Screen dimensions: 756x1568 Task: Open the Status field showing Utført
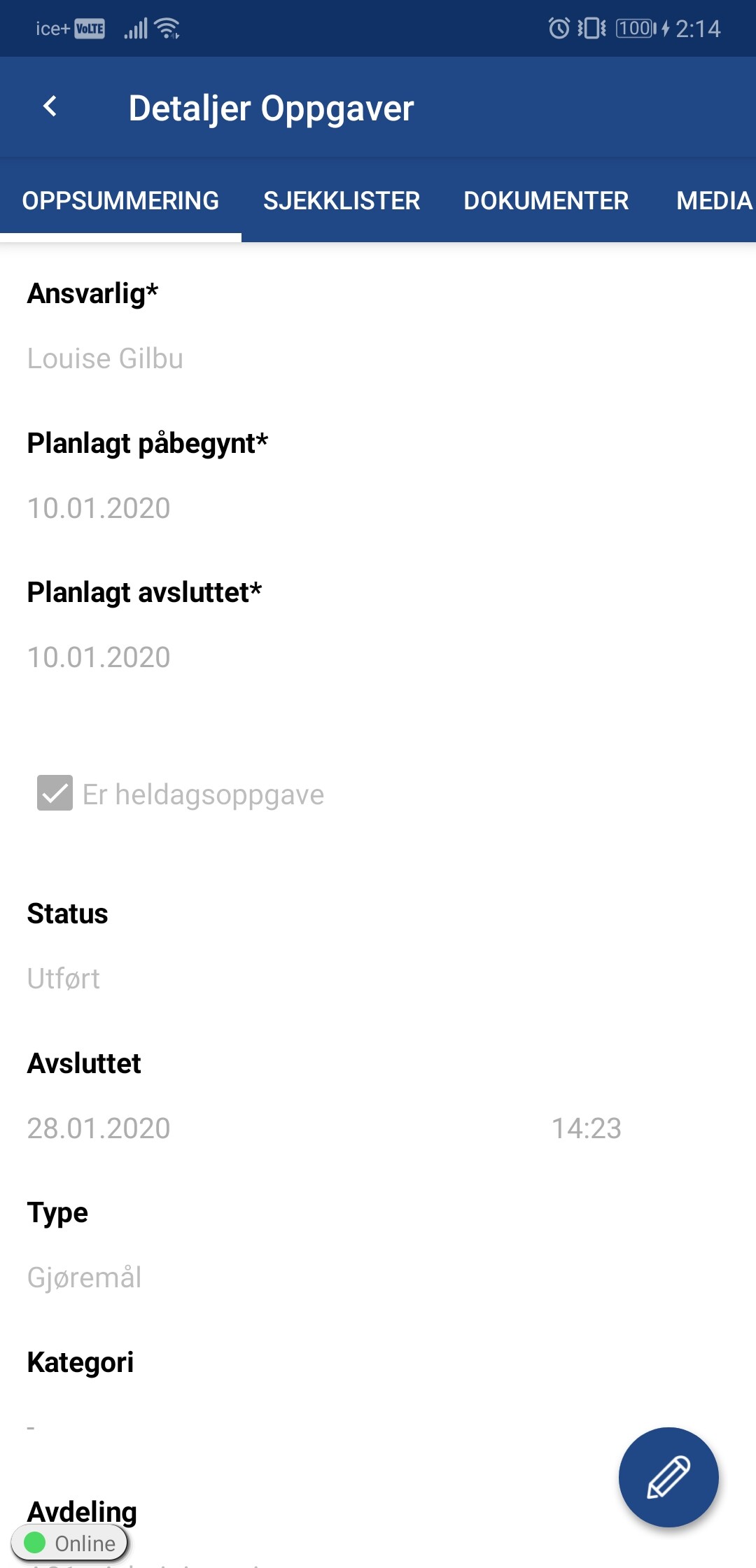(63, 978)
